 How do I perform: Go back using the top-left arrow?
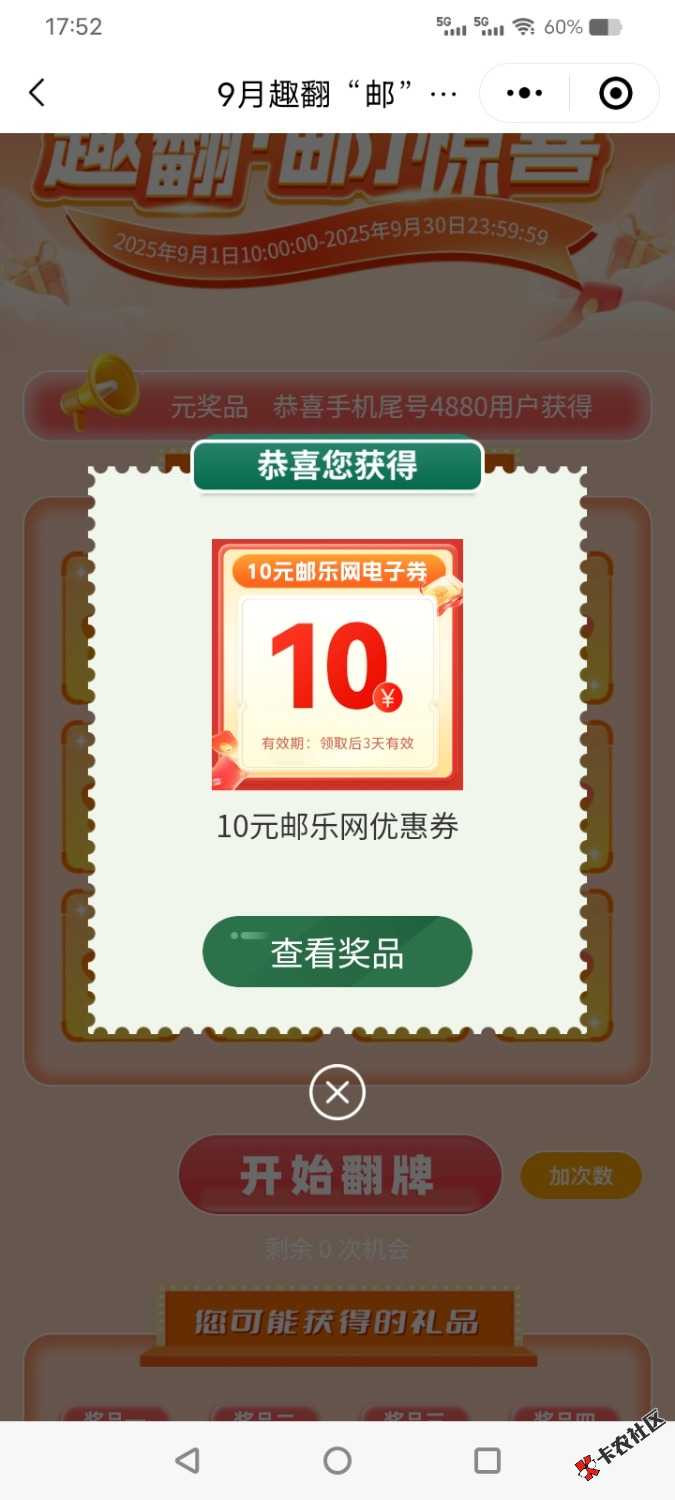(x=37, y=93)
